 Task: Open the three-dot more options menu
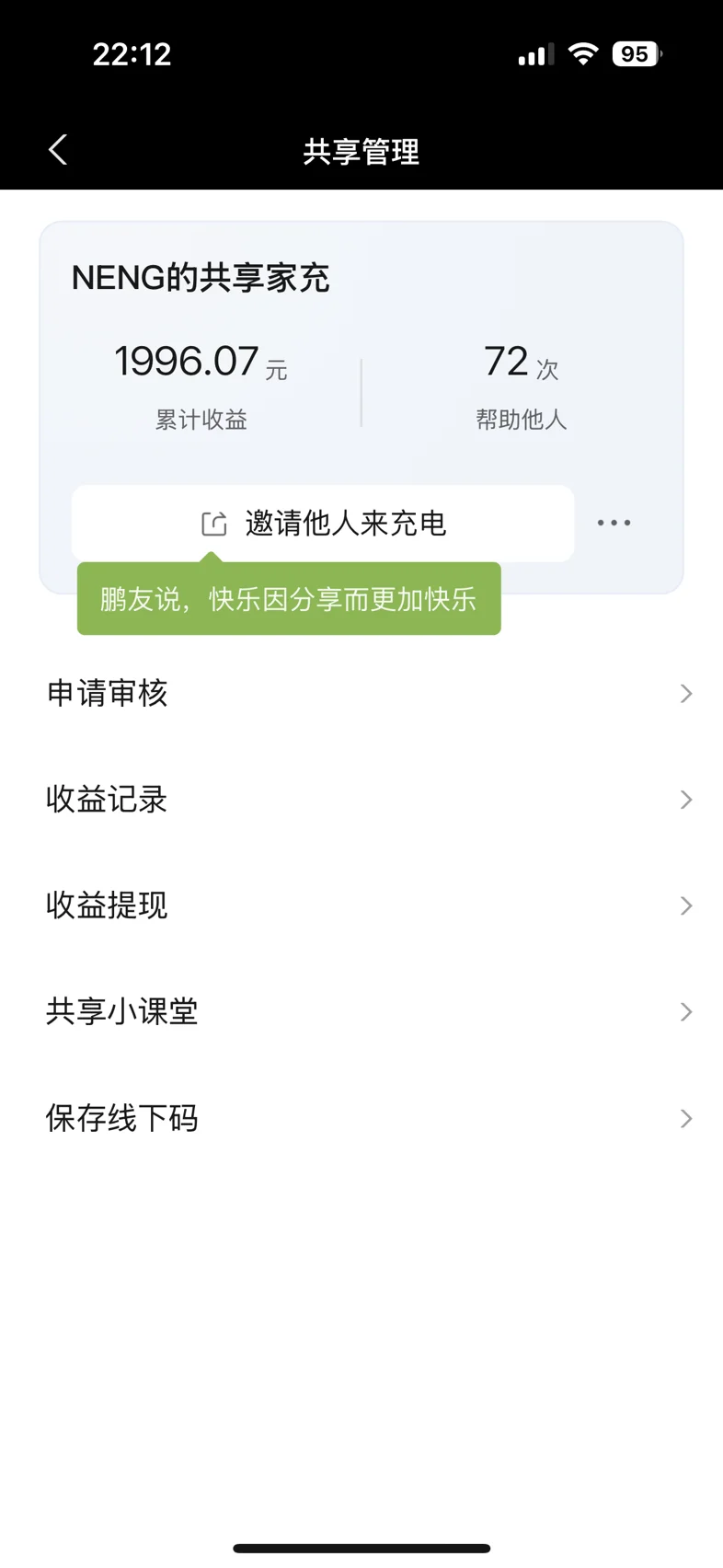(614, 523)
